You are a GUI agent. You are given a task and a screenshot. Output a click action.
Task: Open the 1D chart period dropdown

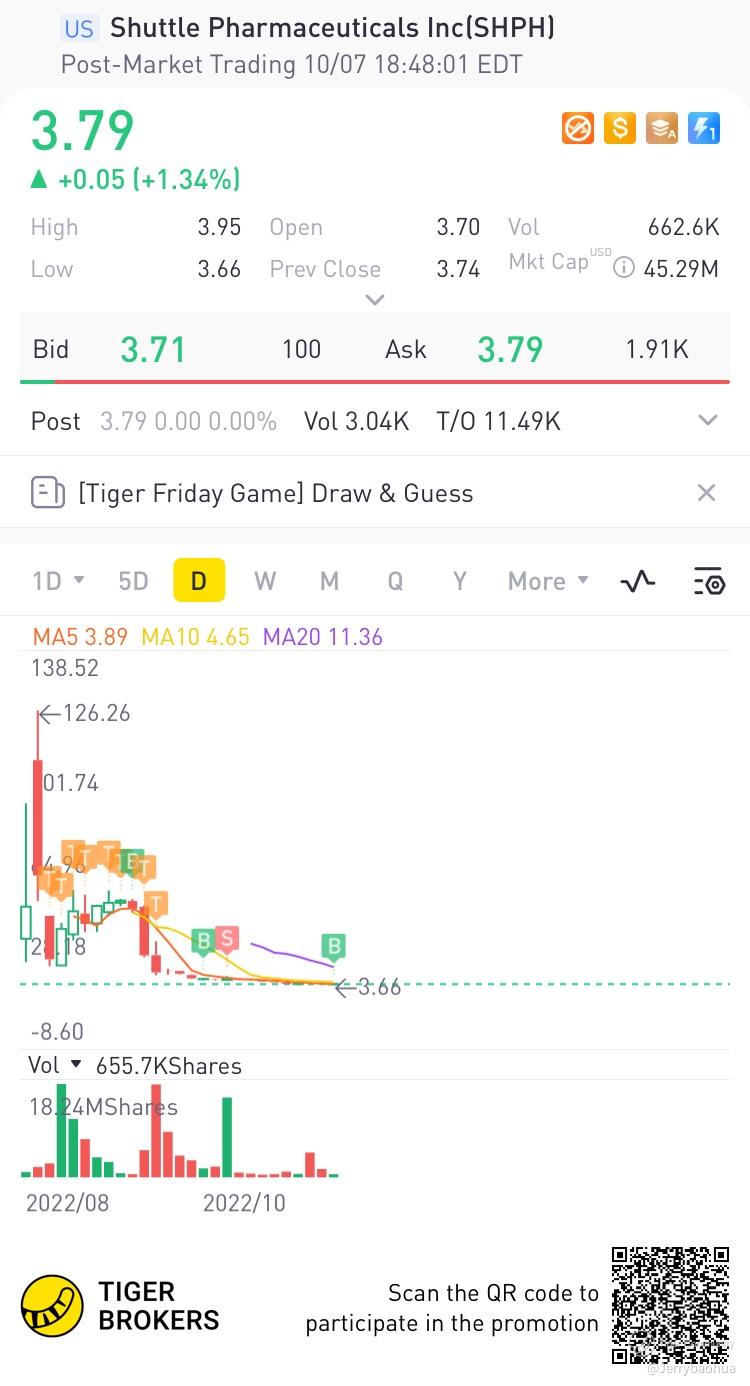(58, 581)
